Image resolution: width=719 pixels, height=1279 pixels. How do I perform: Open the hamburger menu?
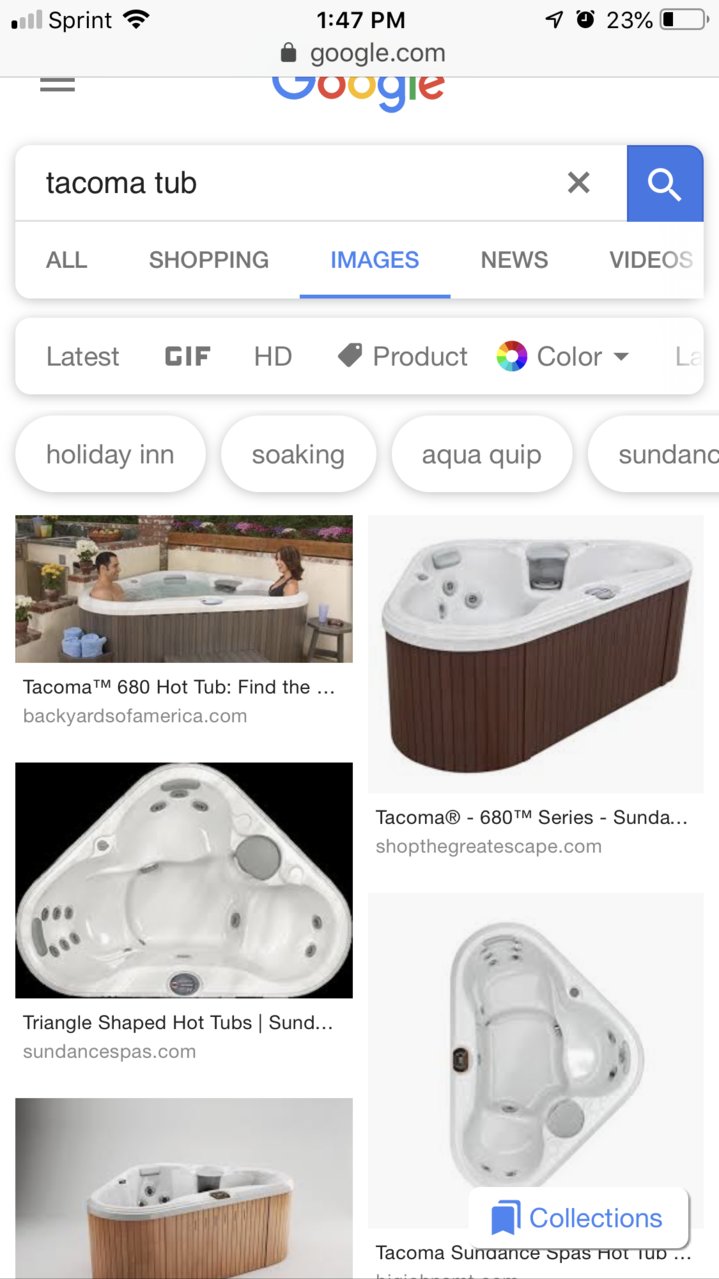coord(57,85)
